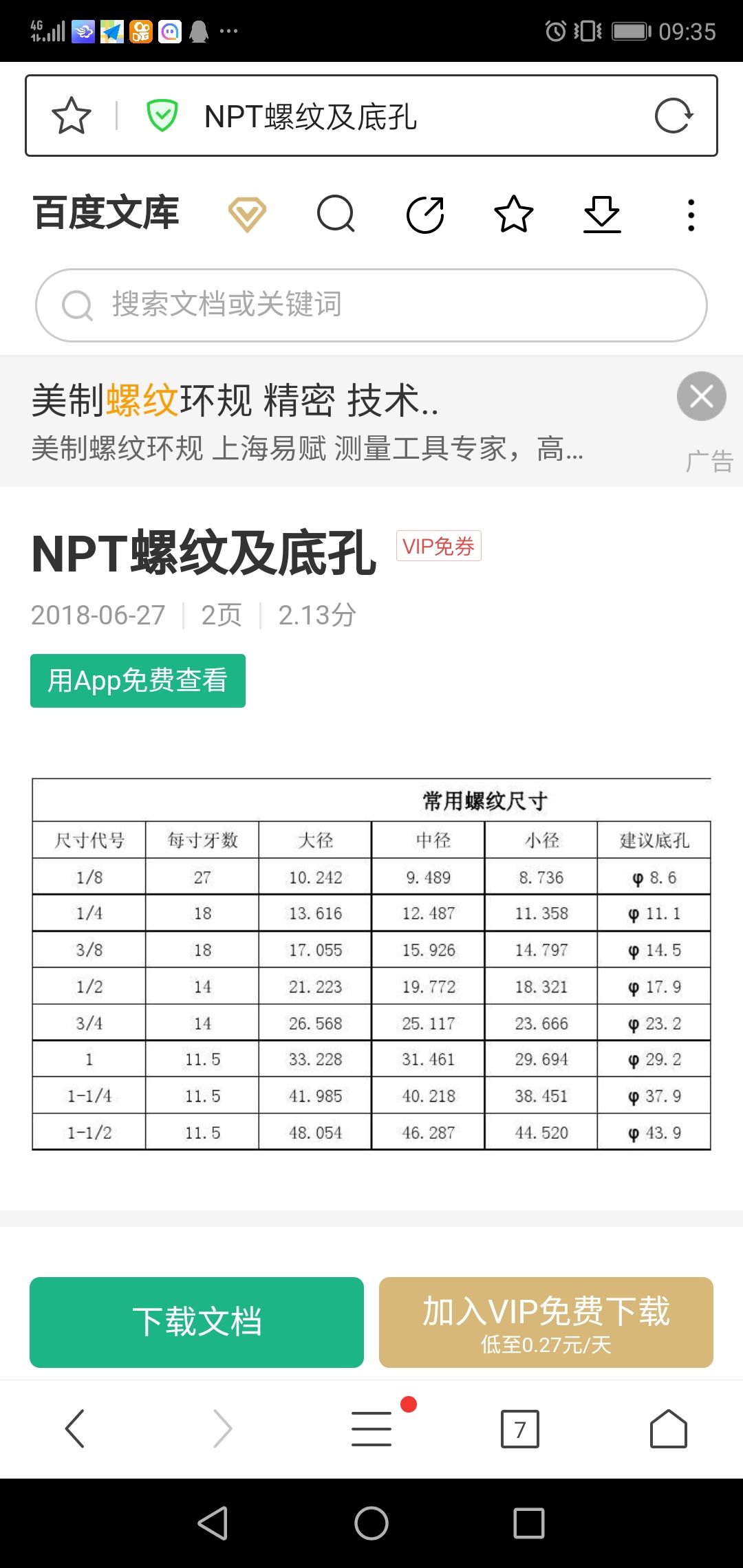The height and width of the screenshot is (1568, 743).
Task: Select 加入VIP免费下载
Action: tap(546, 1322)
